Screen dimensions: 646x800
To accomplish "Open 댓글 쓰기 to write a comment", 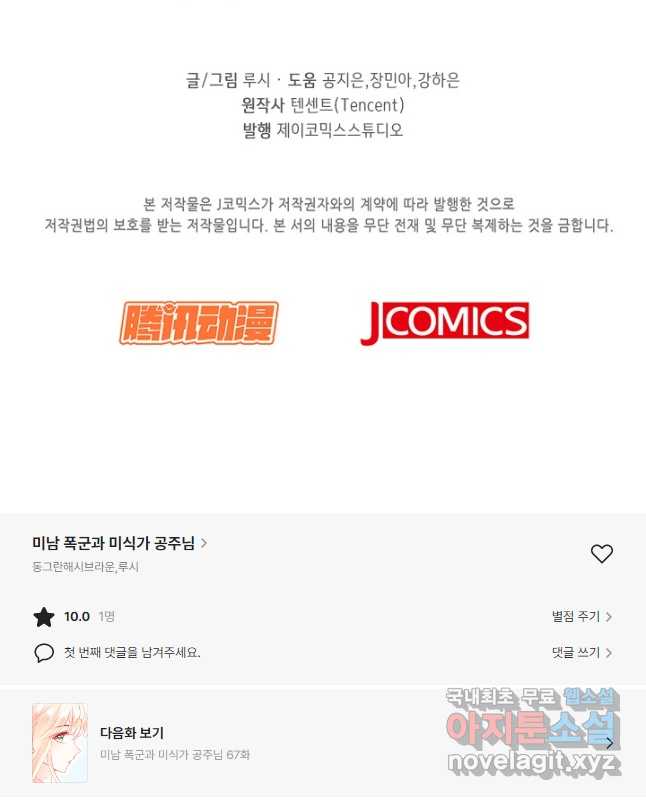I will click(581, 652).
